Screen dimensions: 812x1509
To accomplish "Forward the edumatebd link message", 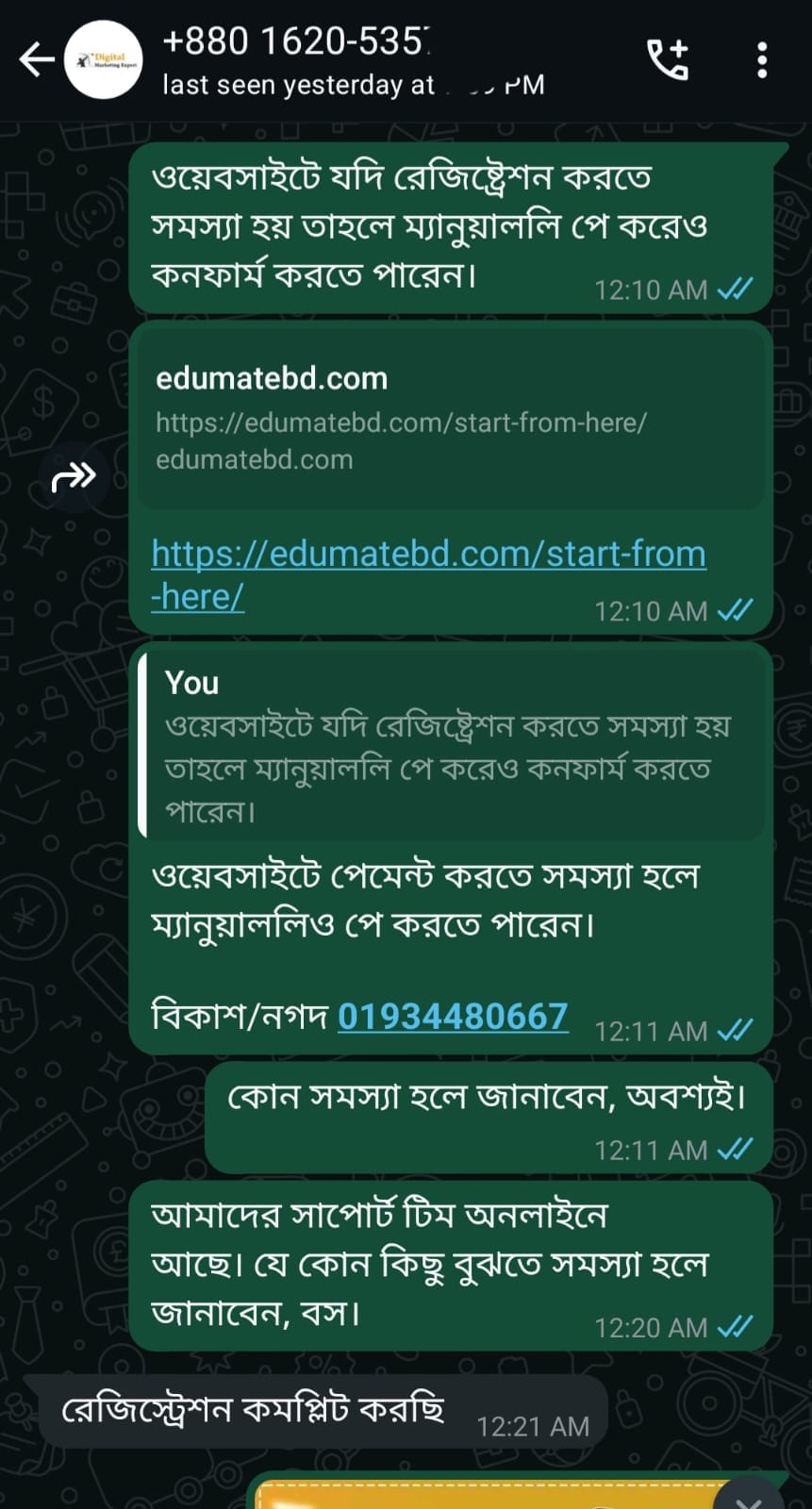I will tap(74, 477).
